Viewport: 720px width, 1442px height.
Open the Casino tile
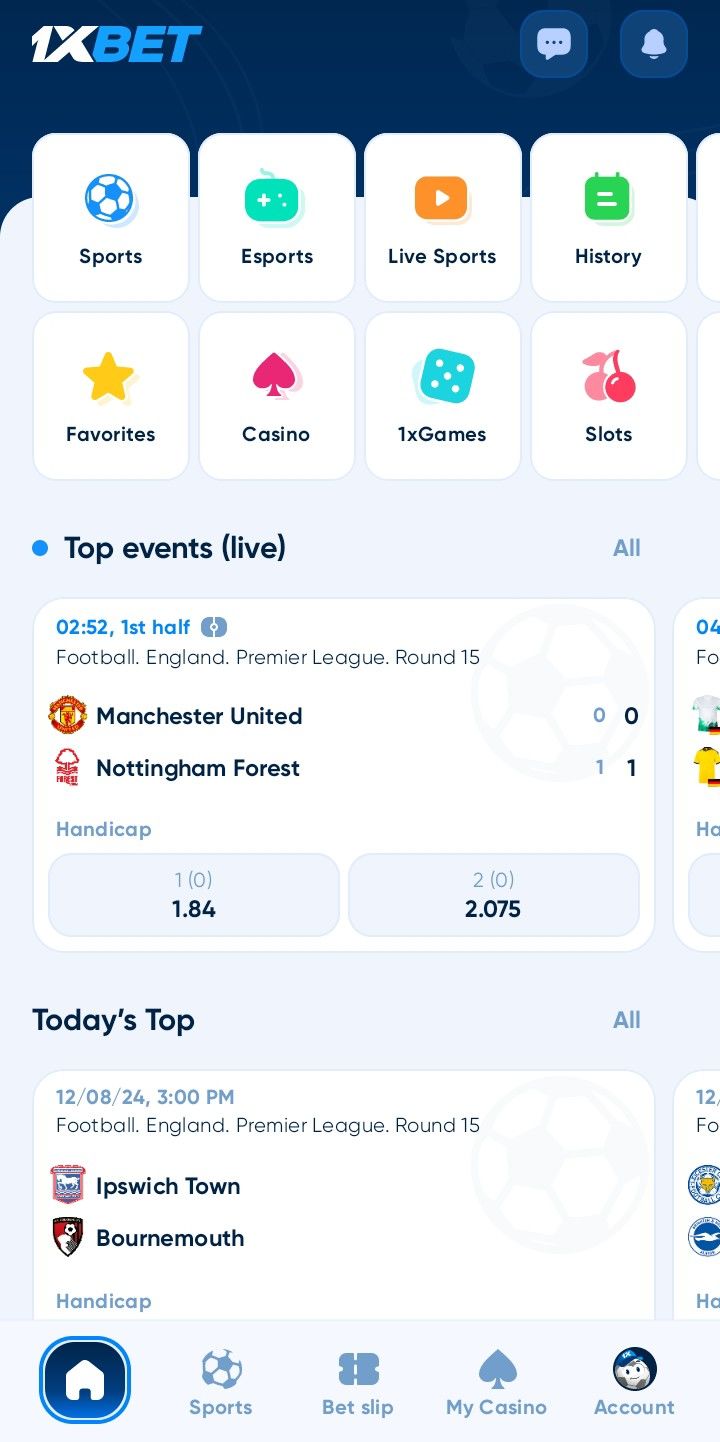(276, 396)
